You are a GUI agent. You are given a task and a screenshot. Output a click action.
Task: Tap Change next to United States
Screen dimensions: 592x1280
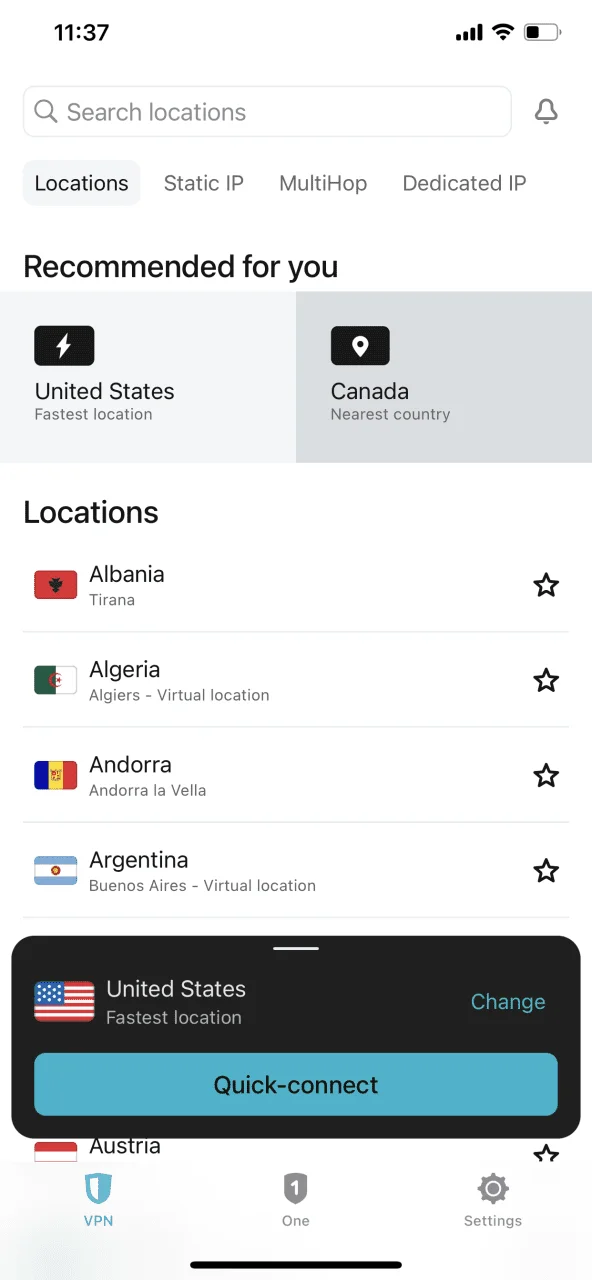[508, 1002]
